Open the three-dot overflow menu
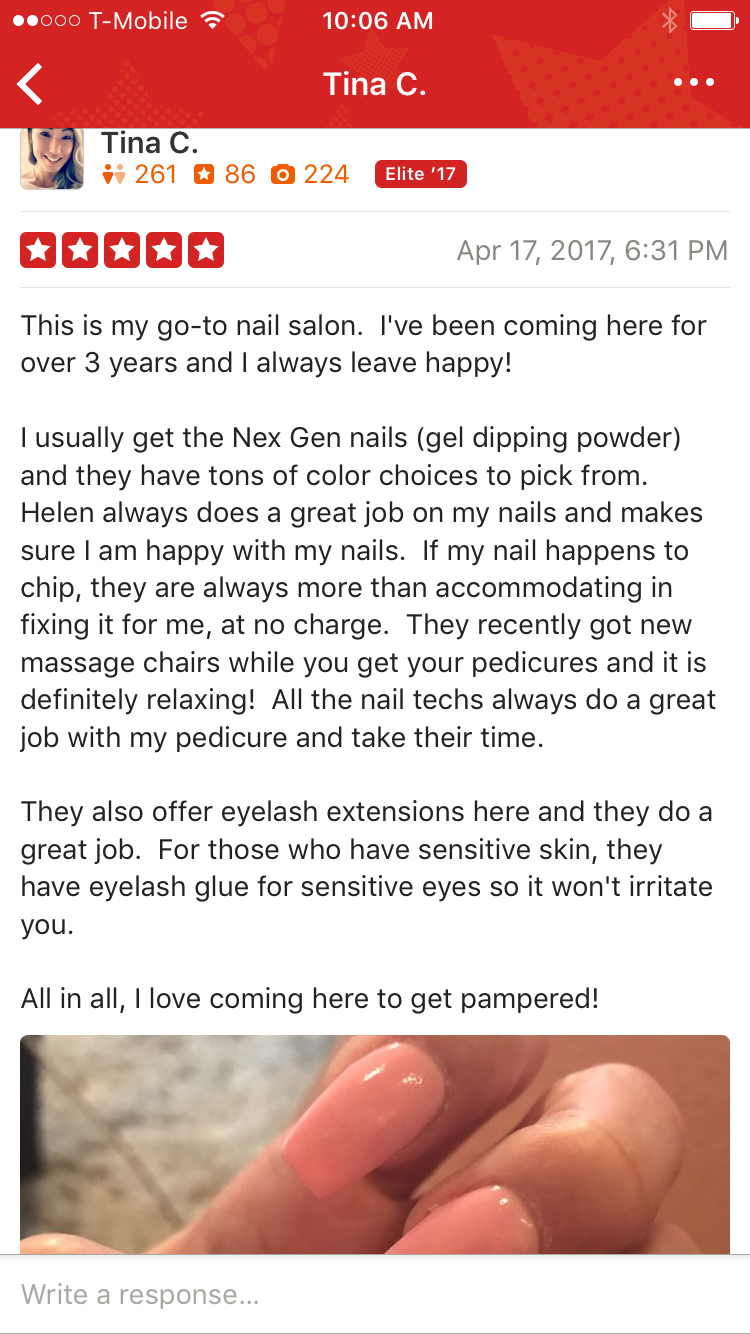Viewport: 750px width, 1334px height. (x=694, y=83)
